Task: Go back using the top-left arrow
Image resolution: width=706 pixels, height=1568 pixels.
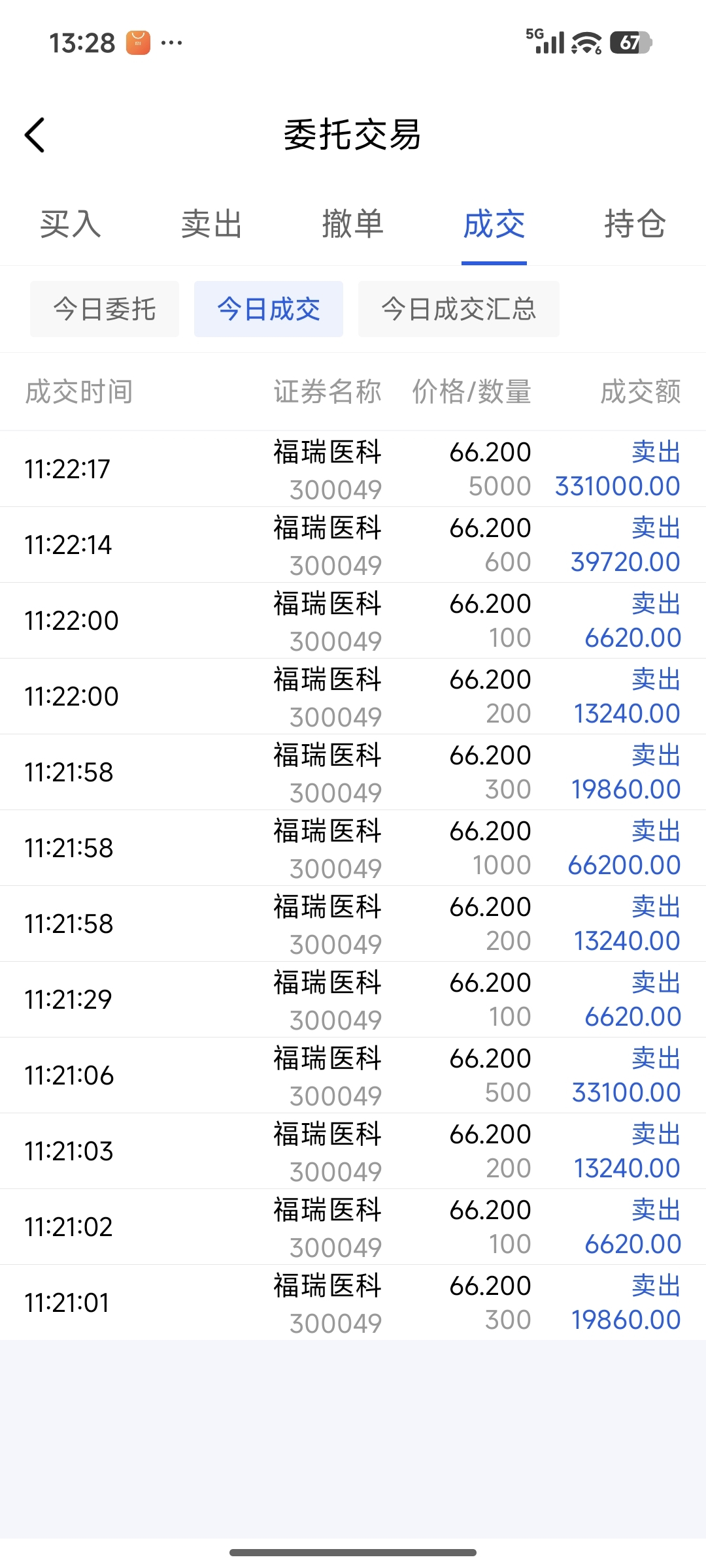Action: pyautogui.click(x=35, y=135)
